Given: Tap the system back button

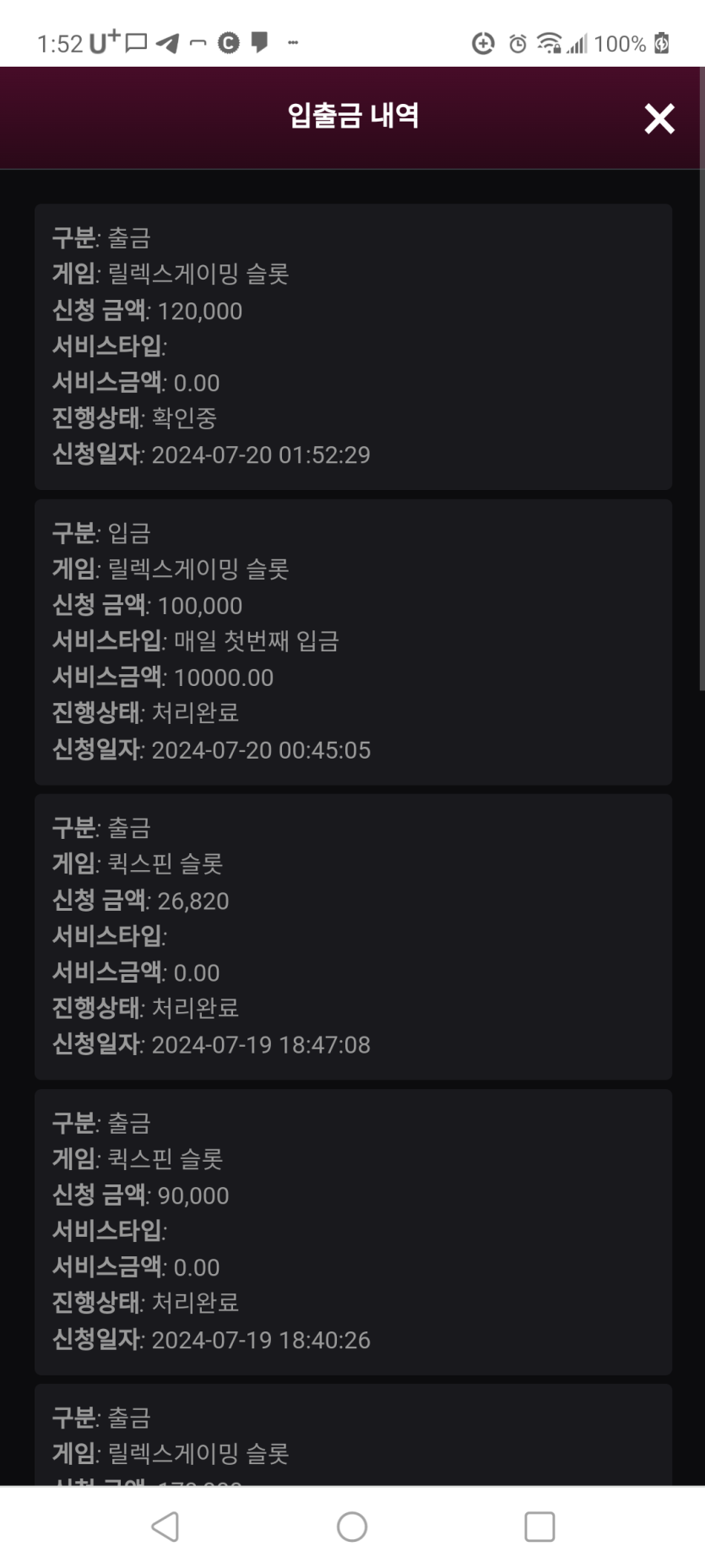Looking at the screenshot, I should coord(165,1526).
